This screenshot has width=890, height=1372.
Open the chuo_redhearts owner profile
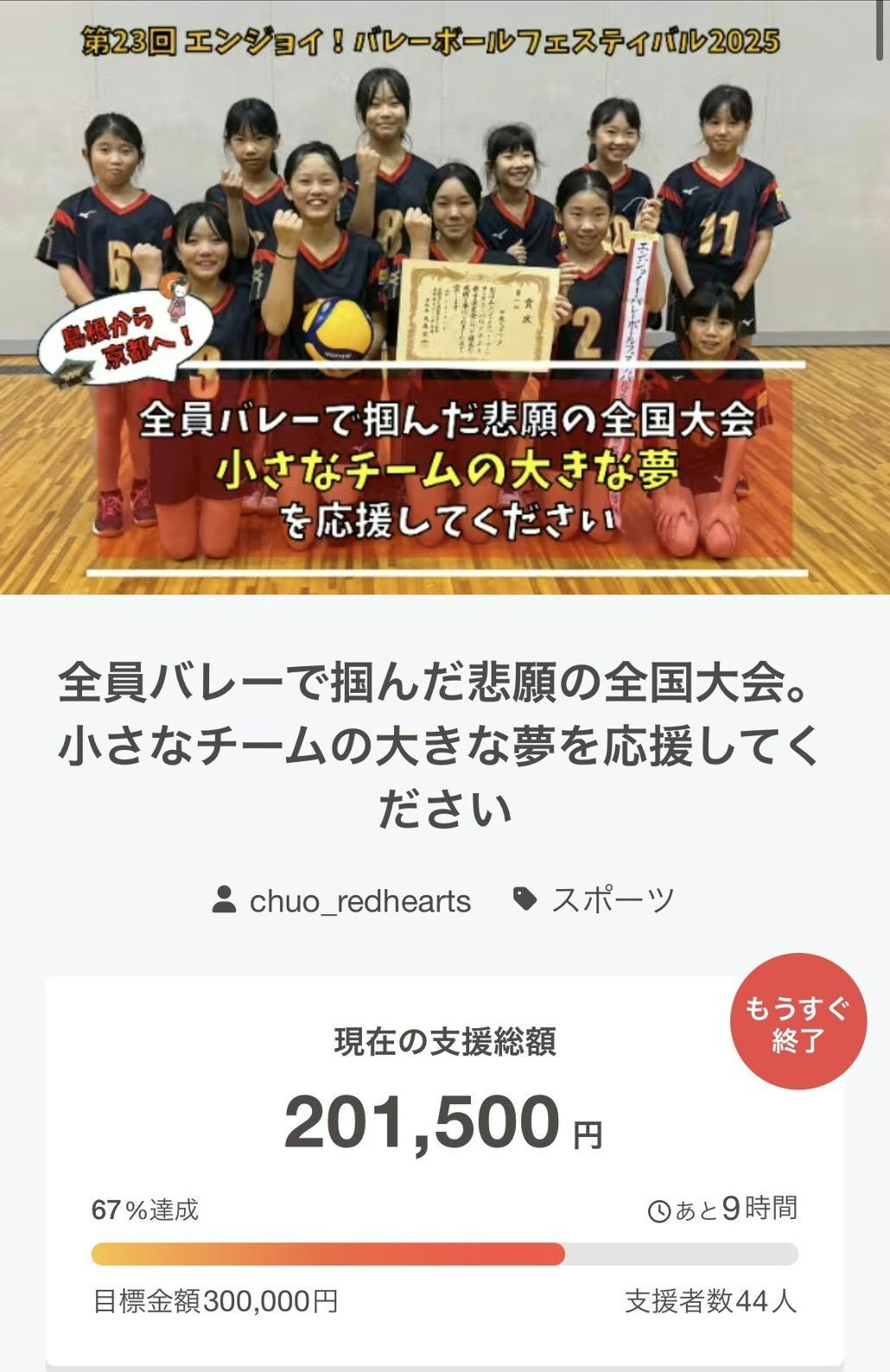point(359,901)
